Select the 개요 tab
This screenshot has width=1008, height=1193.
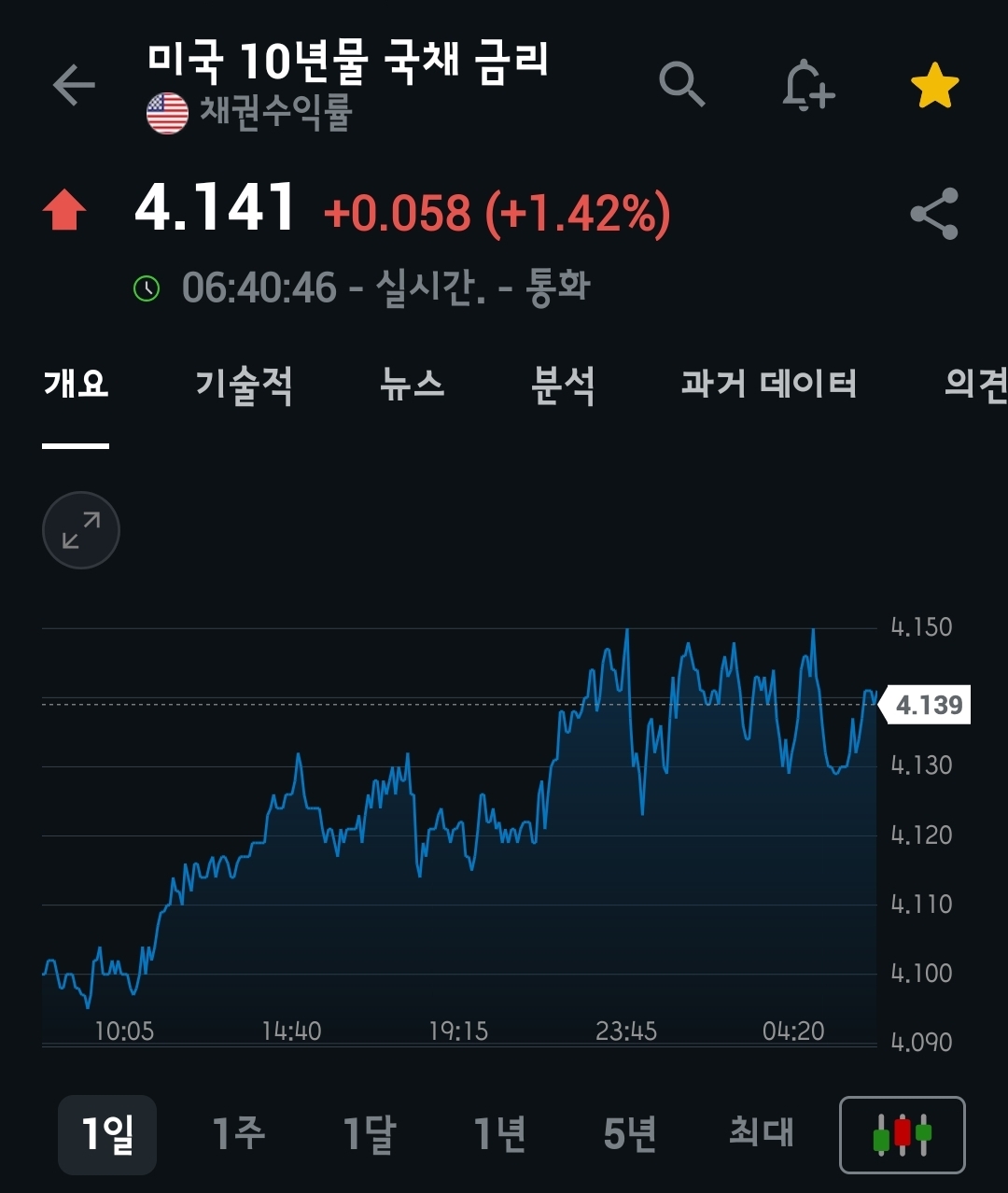[76, 385]
